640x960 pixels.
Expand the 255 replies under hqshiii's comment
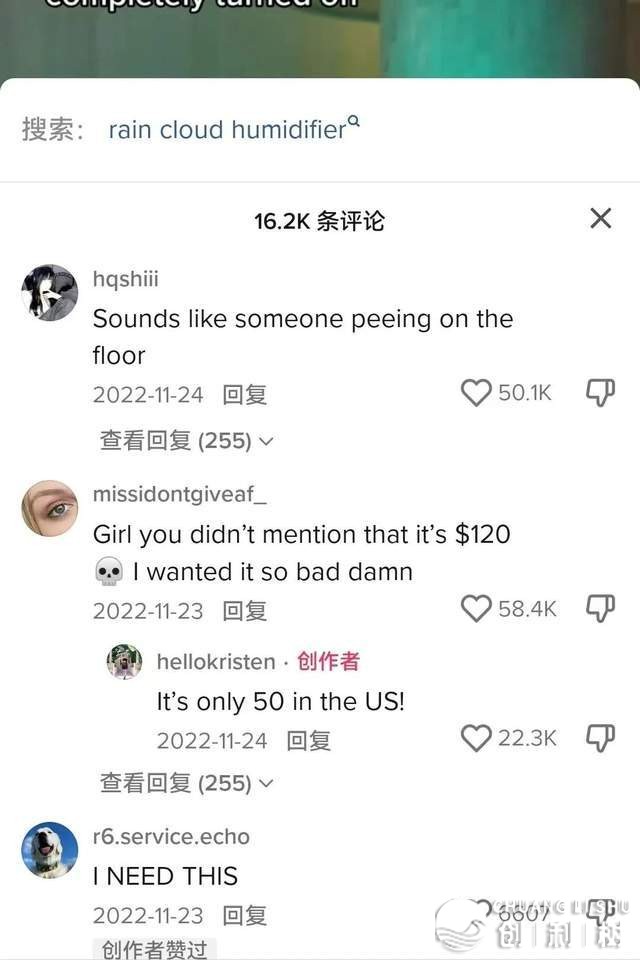[x=186, y=440]
